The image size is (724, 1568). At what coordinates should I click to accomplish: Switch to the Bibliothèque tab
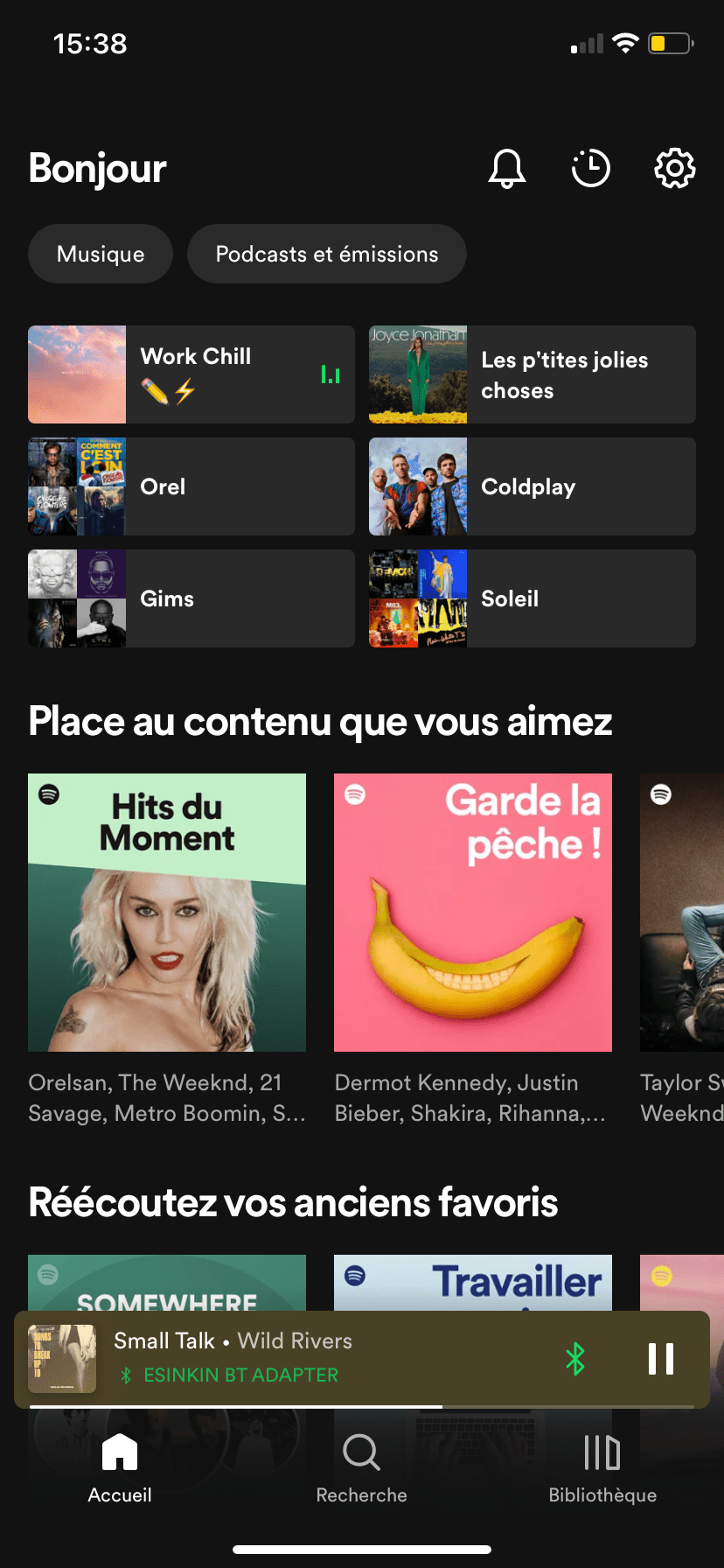coord(602,1467)
